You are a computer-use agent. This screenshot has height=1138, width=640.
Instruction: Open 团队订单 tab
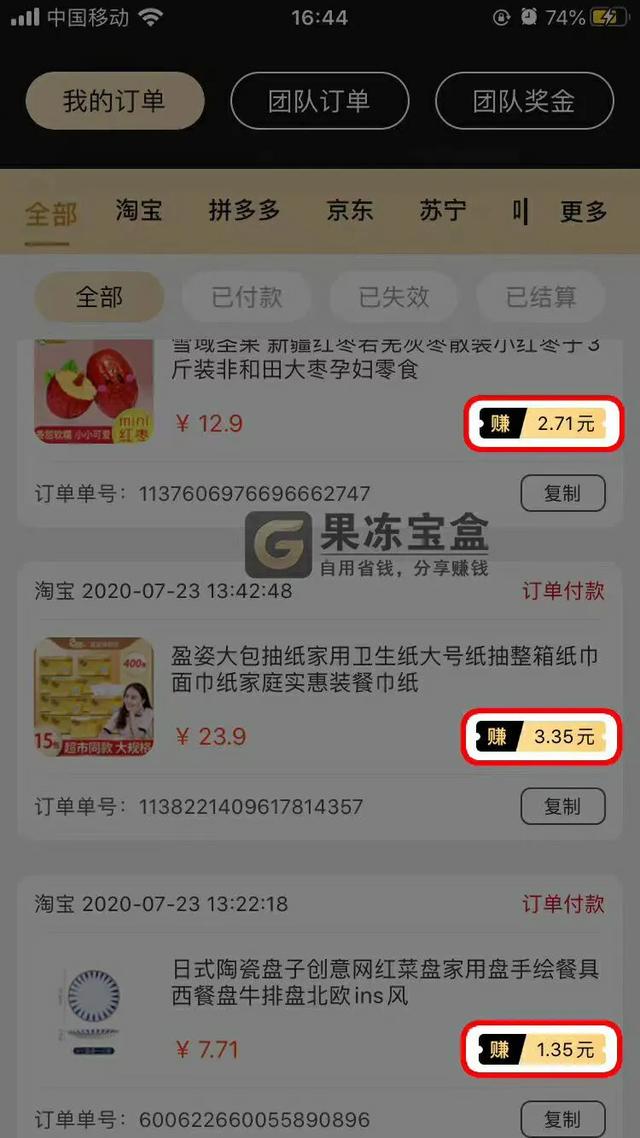pos(319,101)
